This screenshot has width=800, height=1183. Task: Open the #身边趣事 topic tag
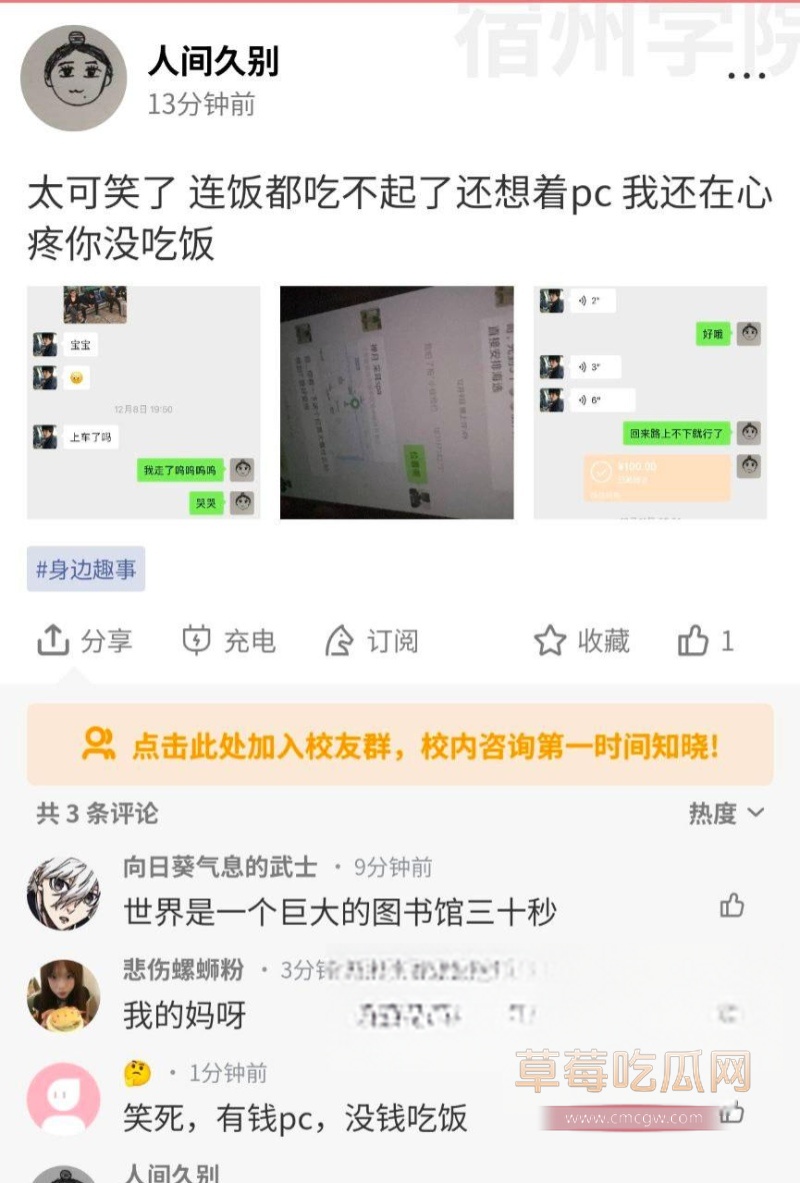tap(86, 570)
